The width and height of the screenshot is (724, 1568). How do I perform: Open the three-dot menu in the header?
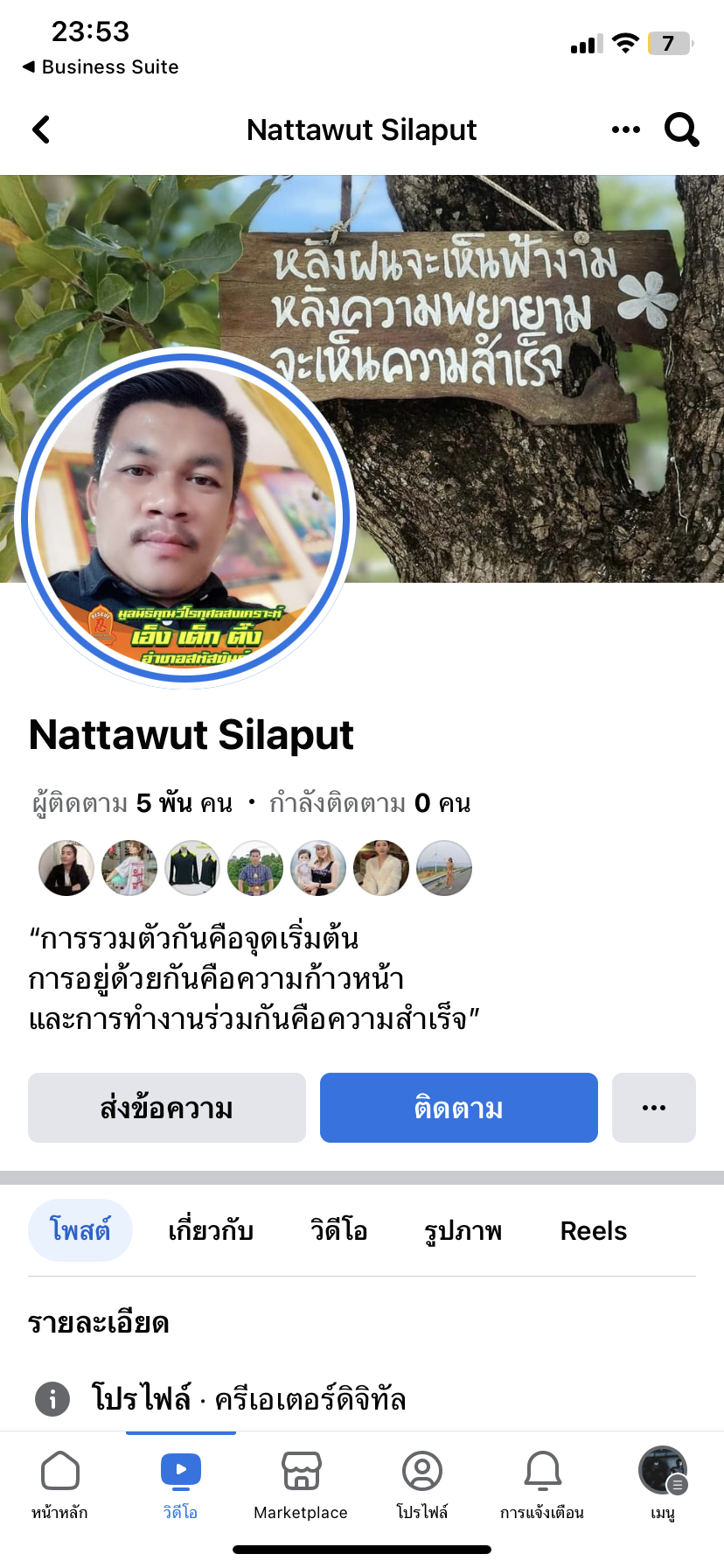[626, 129]
